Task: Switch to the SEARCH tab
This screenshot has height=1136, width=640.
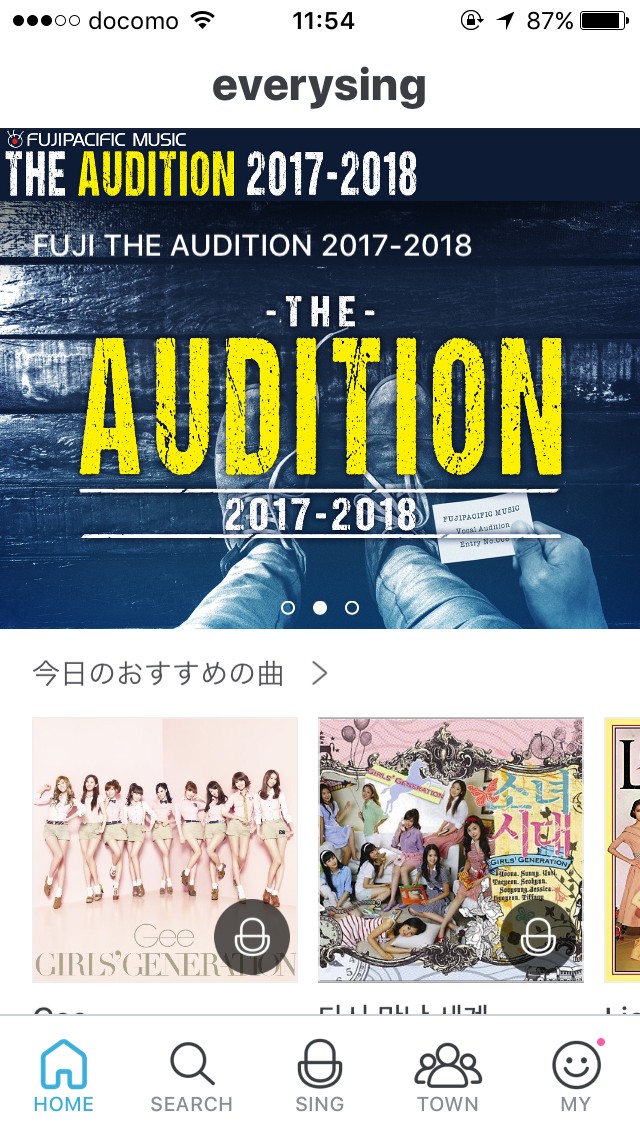Action: click(191, 1076)
